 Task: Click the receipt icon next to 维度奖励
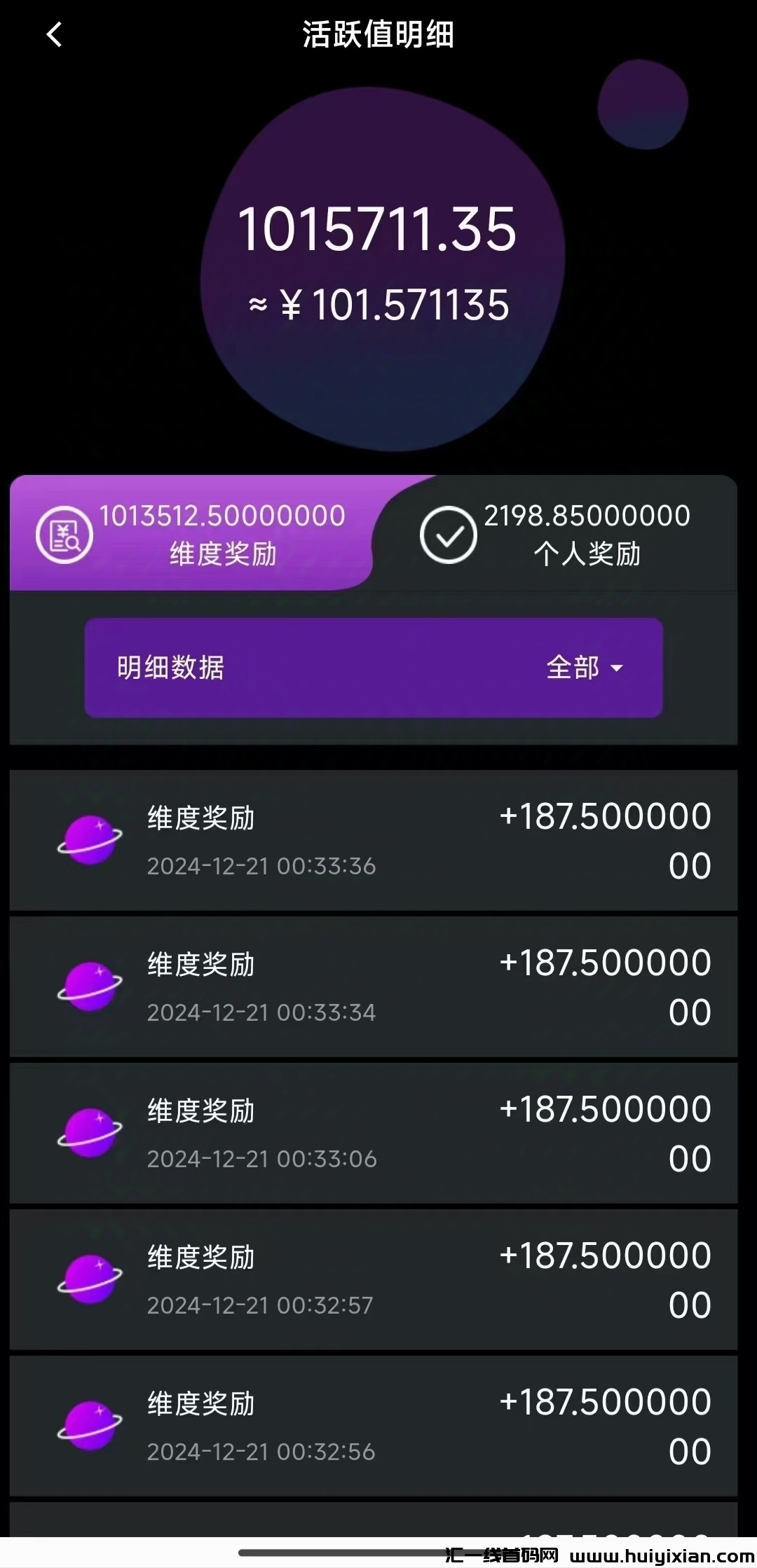tap(62, 534)
